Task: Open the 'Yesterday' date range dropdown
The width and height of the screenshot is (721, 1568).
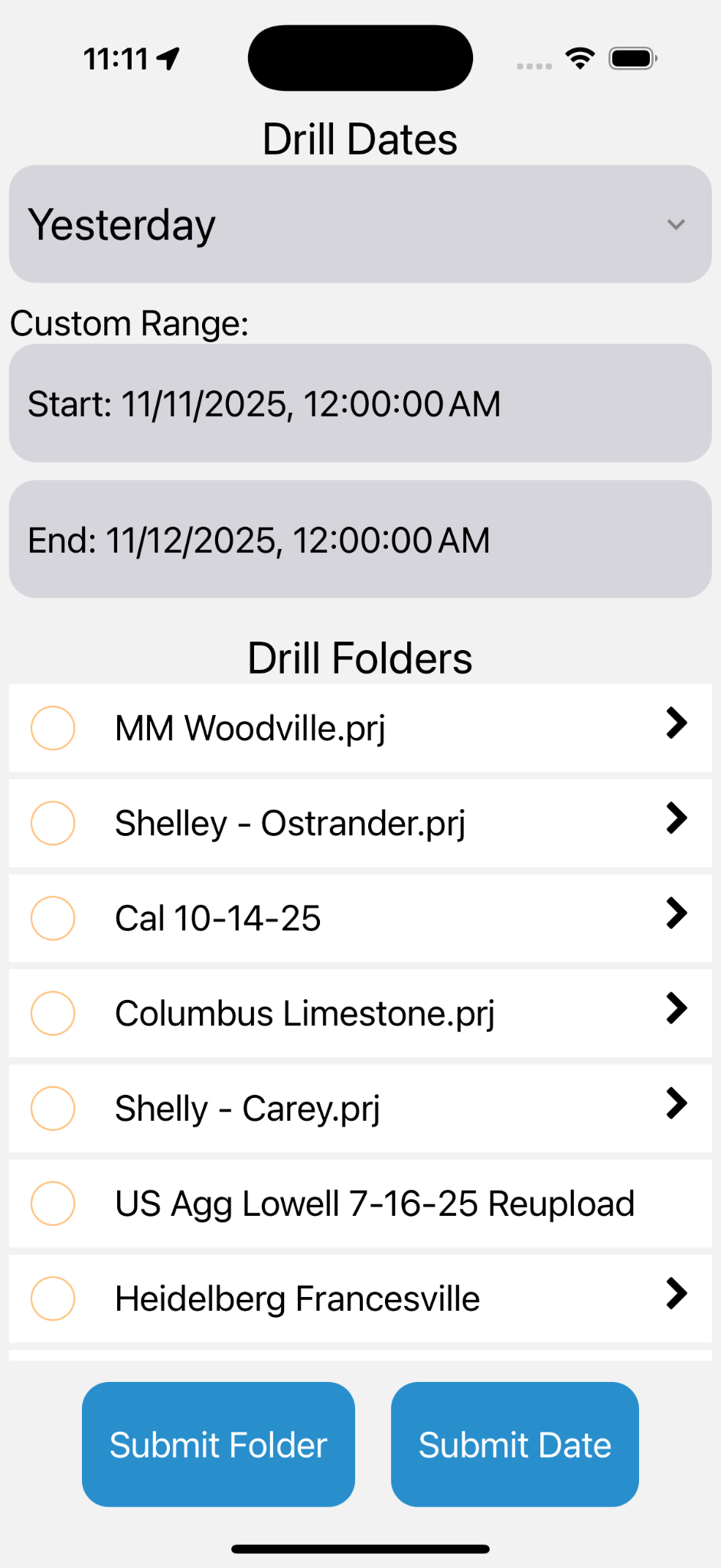Action: point(360,224)
